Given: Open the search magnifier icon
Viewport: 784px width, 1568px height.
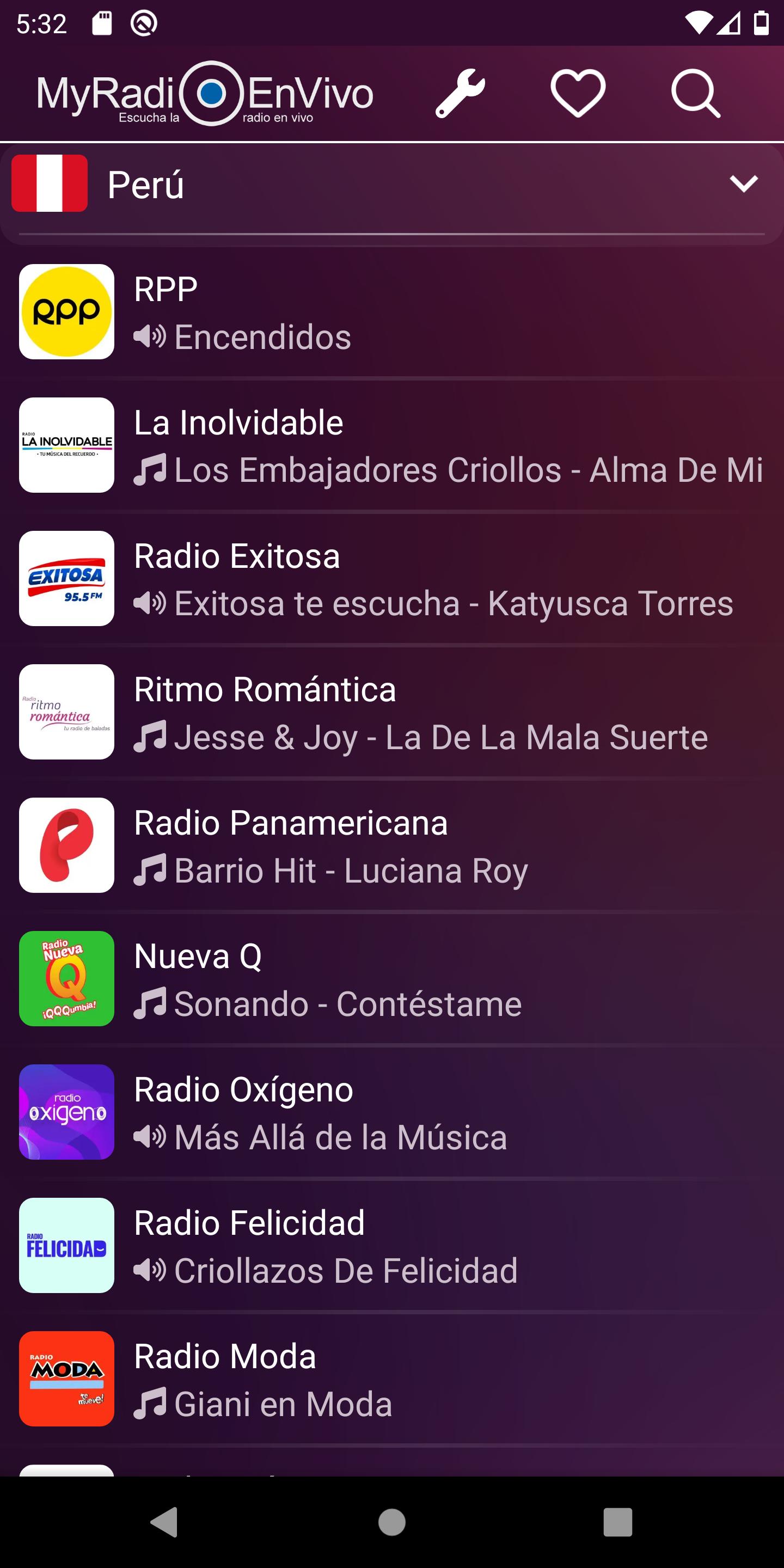Looking at the screenshot, I should coord(696,93).
